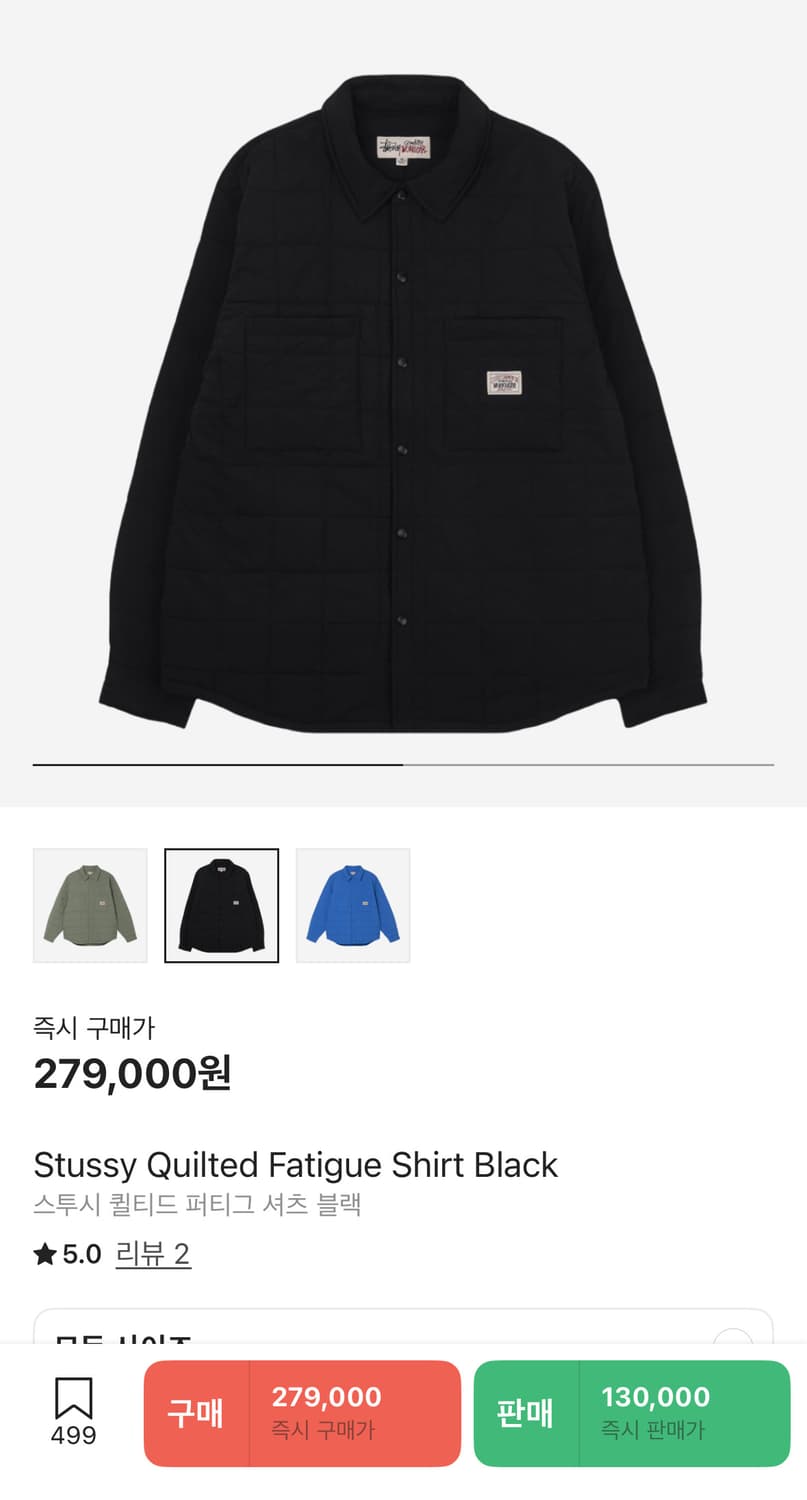This screenshot has height=1500, width=807.
Task: Tap the bookmark icon to save this product
Action: pos(71,1400)
